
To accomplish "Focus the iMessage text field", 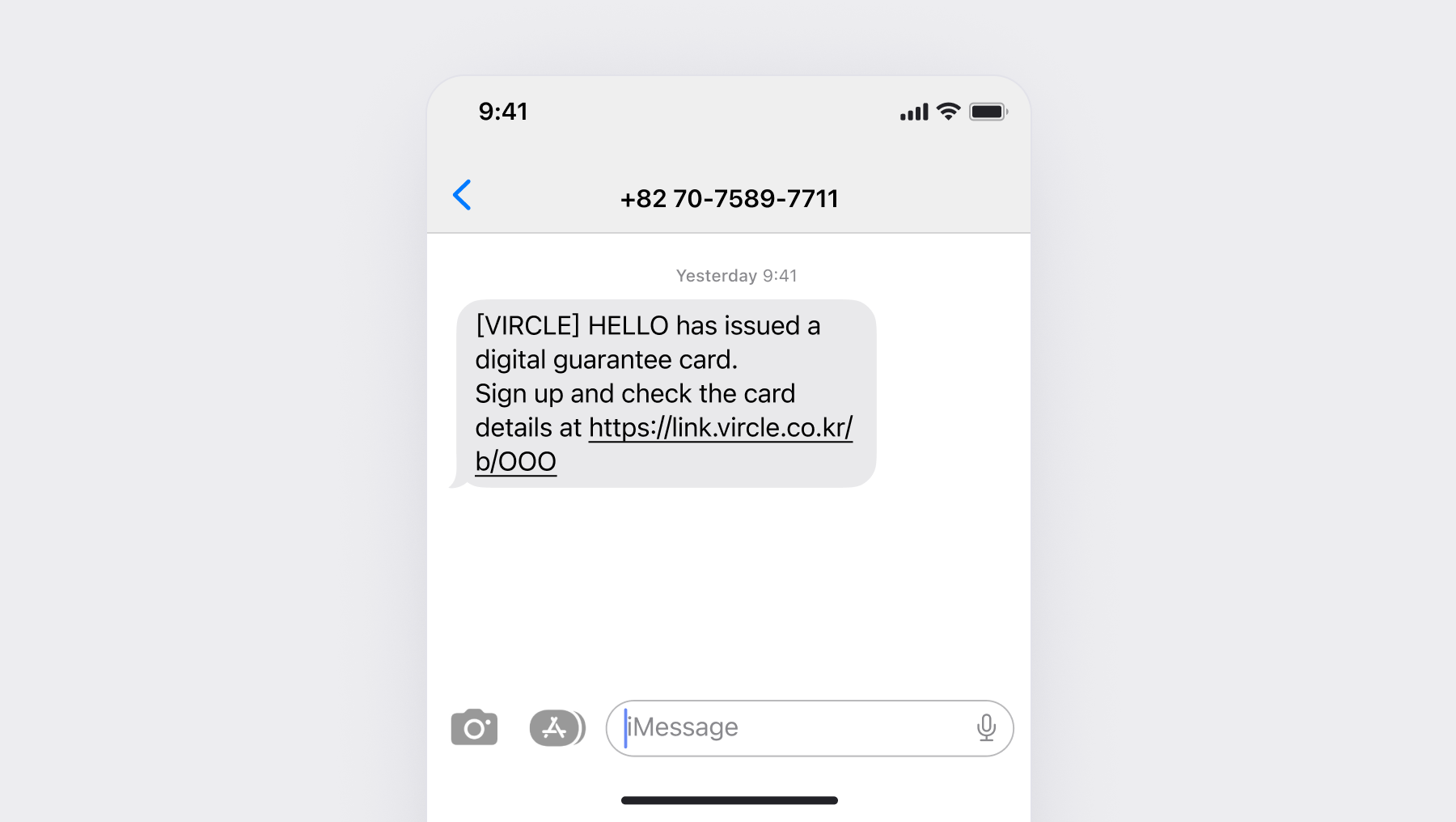I will tap(793, 727).
